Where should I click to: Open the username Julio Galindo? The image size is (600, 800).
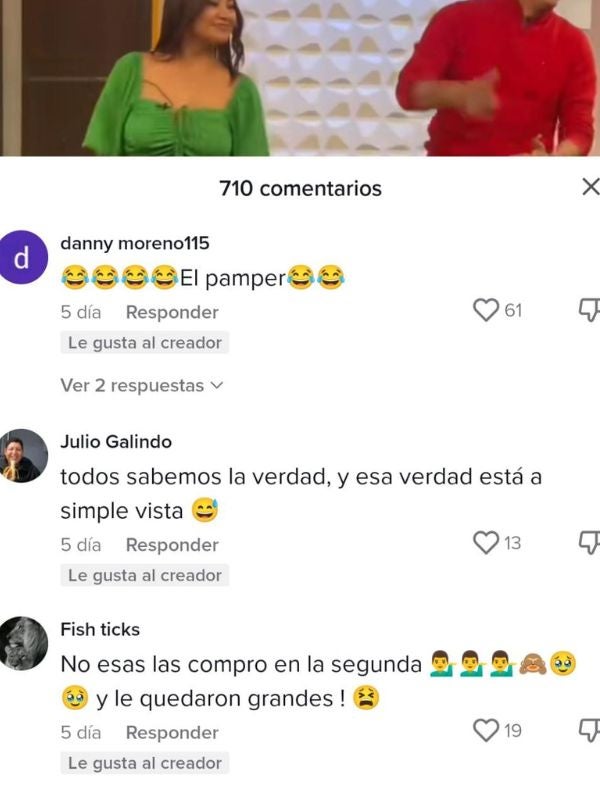116,442
